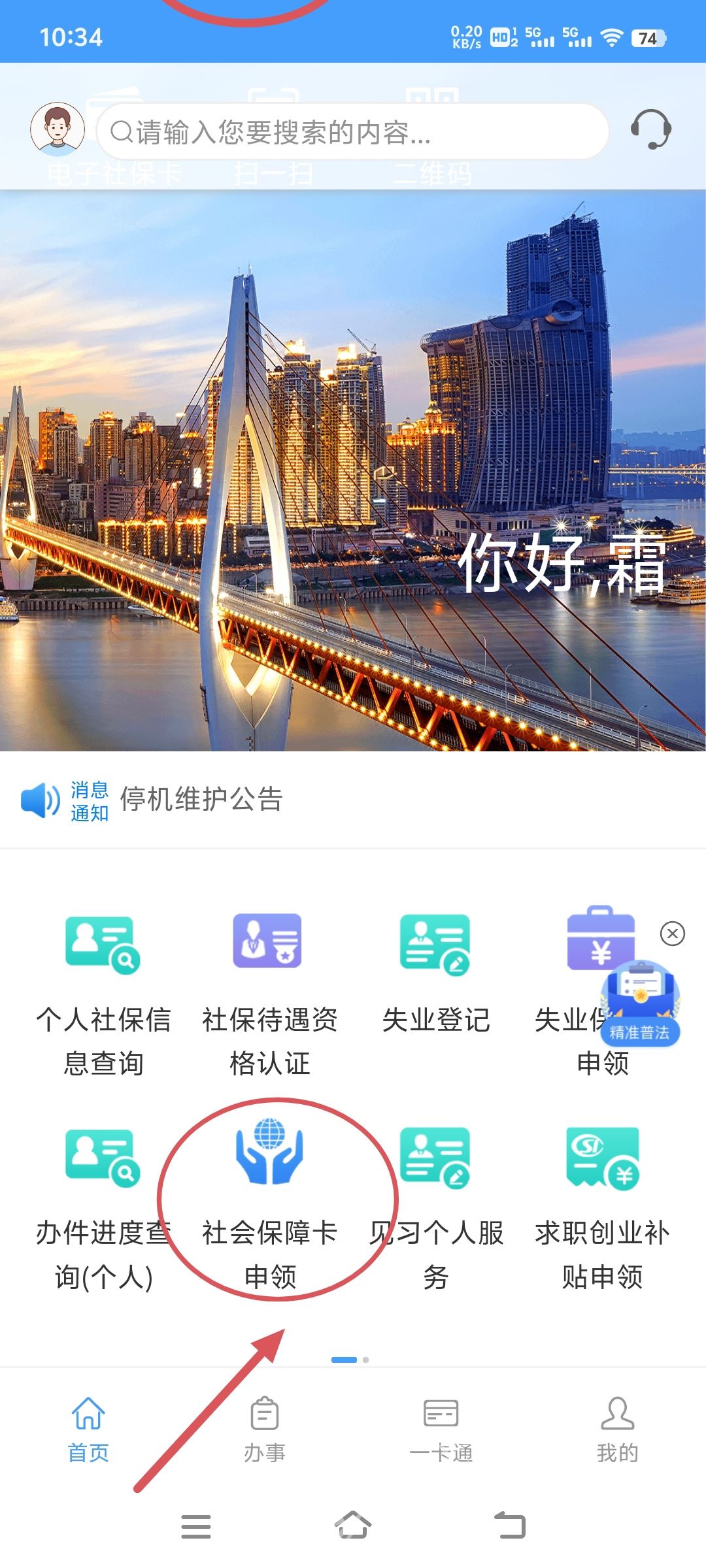The height and width of the screenshot is (1568, 706).
Task: Open customer service headset icon
Action: pyautogui.click(x=650, y=129)
